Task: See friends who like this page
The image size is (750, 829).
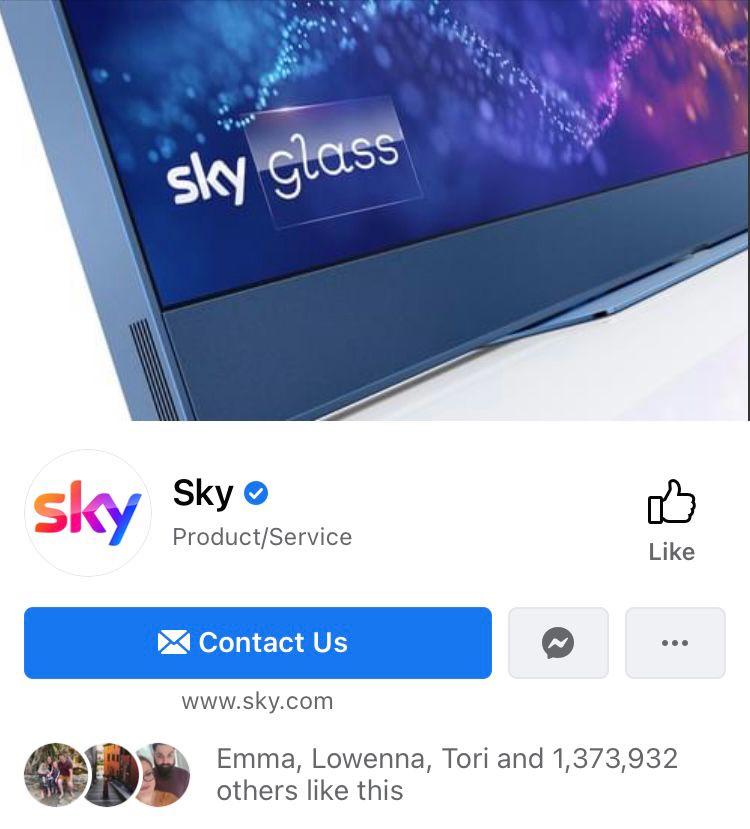Action: (x=447, y=774)
